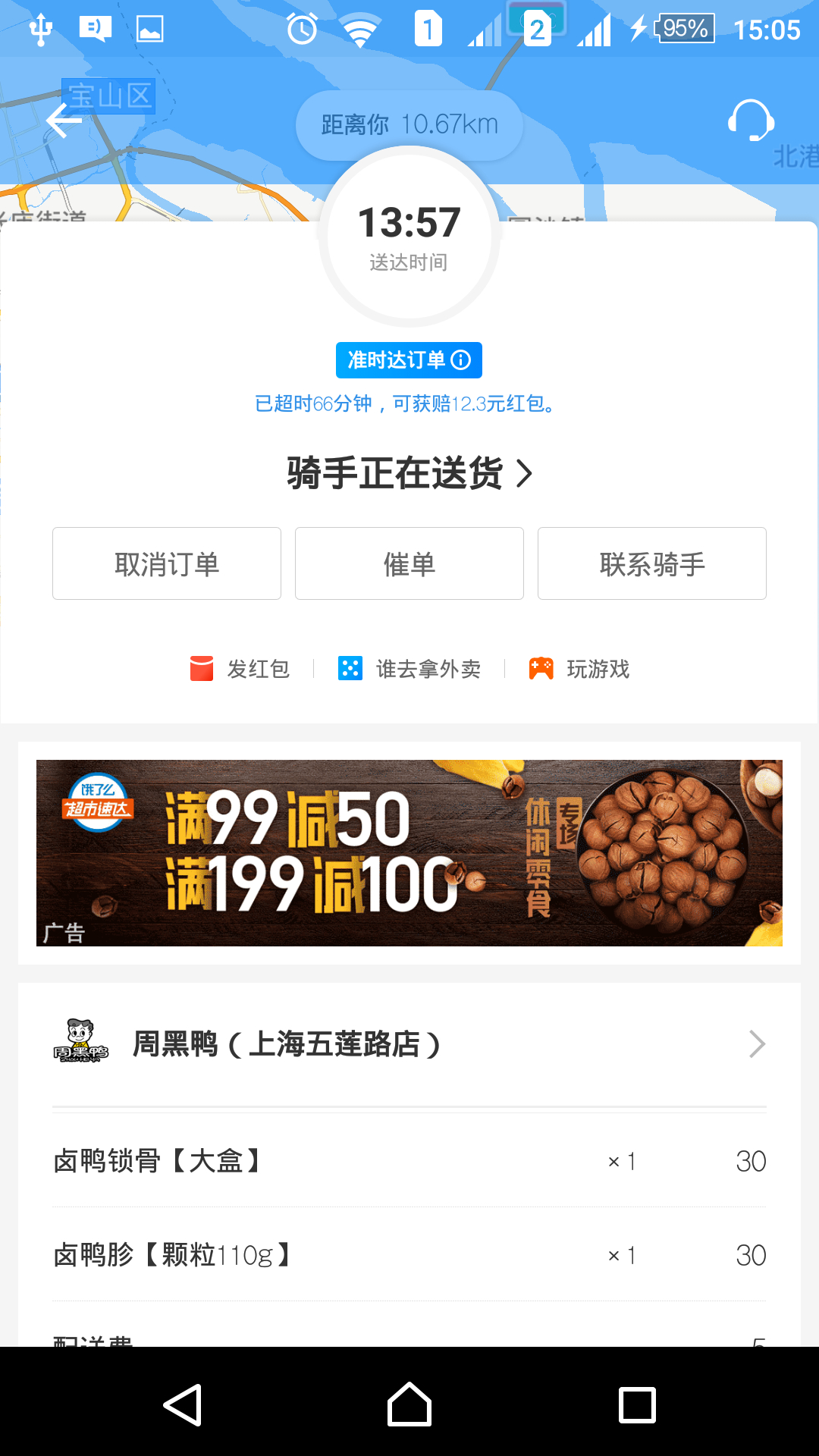The image size is (819, 1456).
Task: Open customer service headset icon
Action: [x=751, y=121]
